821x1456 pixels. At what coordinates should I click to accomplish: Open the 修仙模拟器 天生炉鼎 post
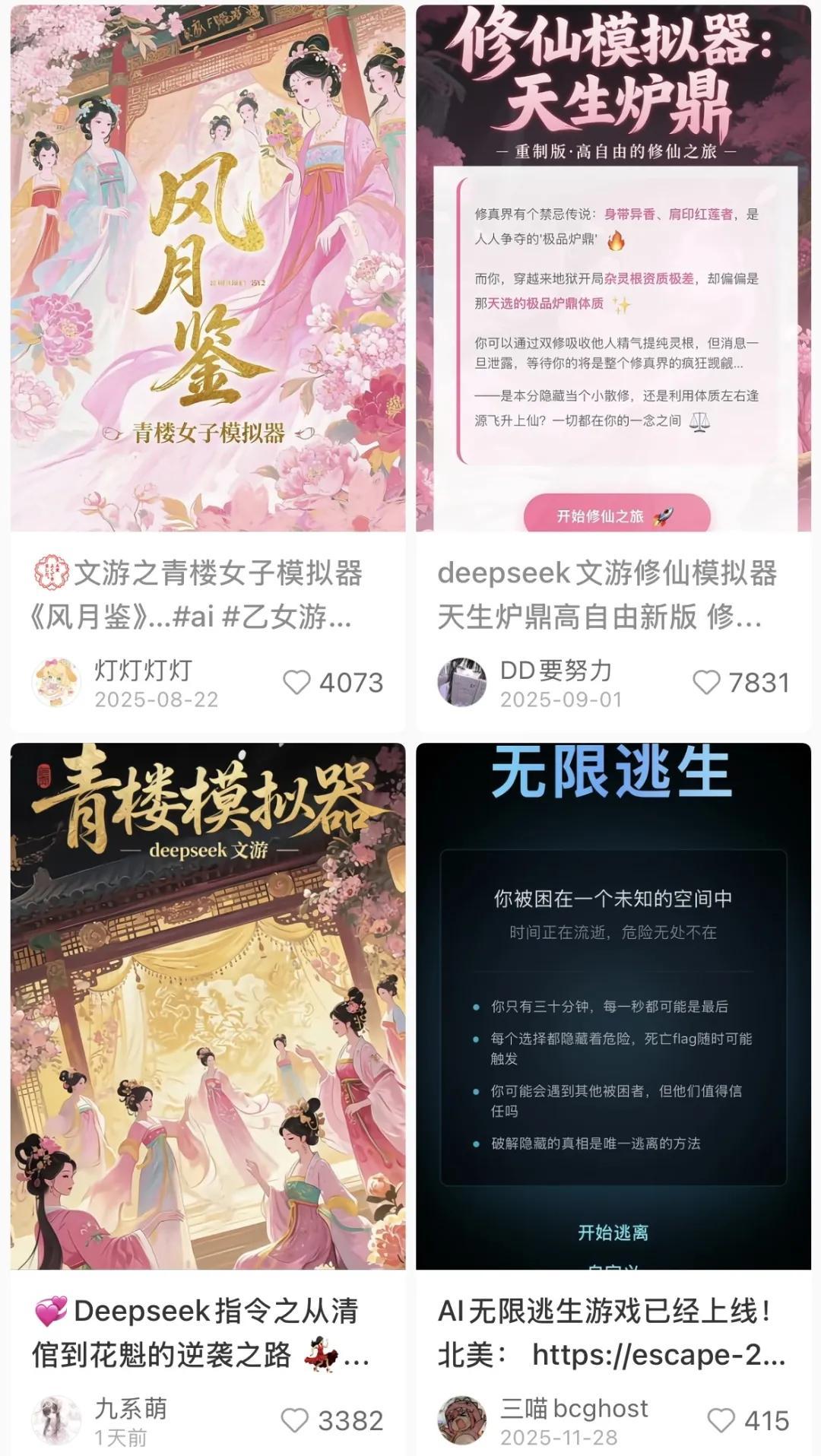click(613, 268)
